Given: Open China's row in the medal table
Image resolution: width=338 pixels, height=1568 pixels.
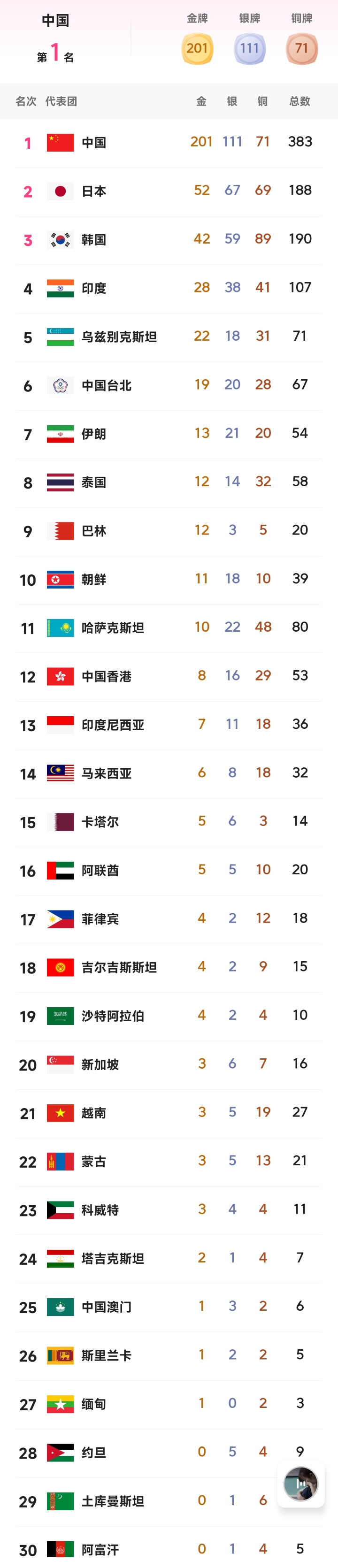Looking at the screenshot, I should pyautogui.click(x=94, y=142).
